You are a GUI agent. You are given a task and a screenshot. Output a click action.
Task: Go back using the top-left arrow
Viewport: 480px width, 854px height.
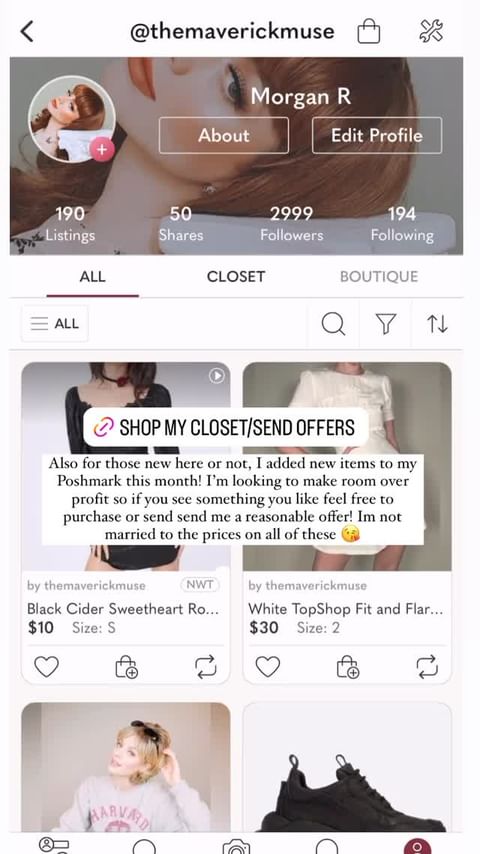point(27,32)
